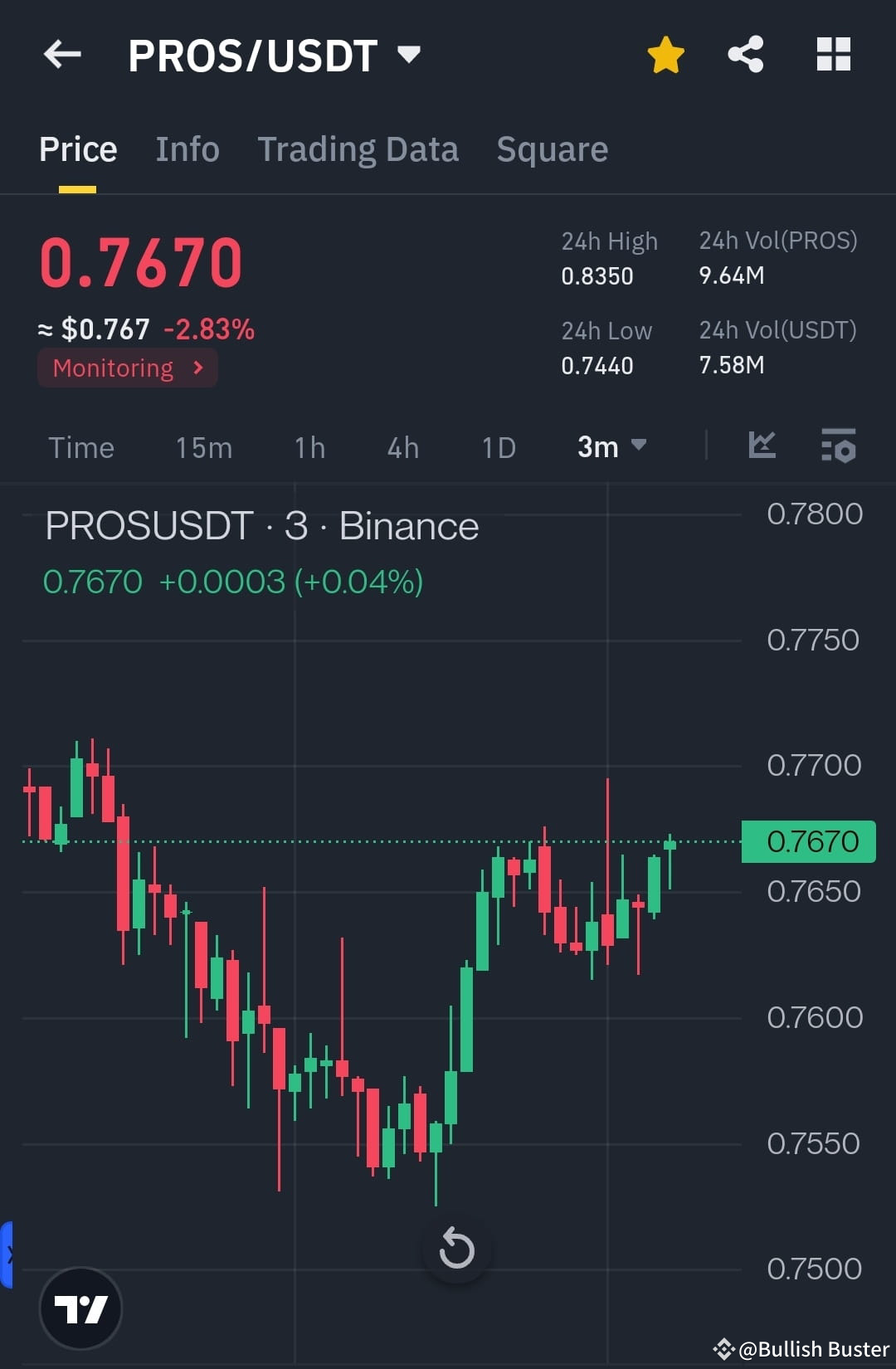Tap the back arrow
Image resolution: width=896 pixels, height=1369 pixels.
(x=62, y=54)
